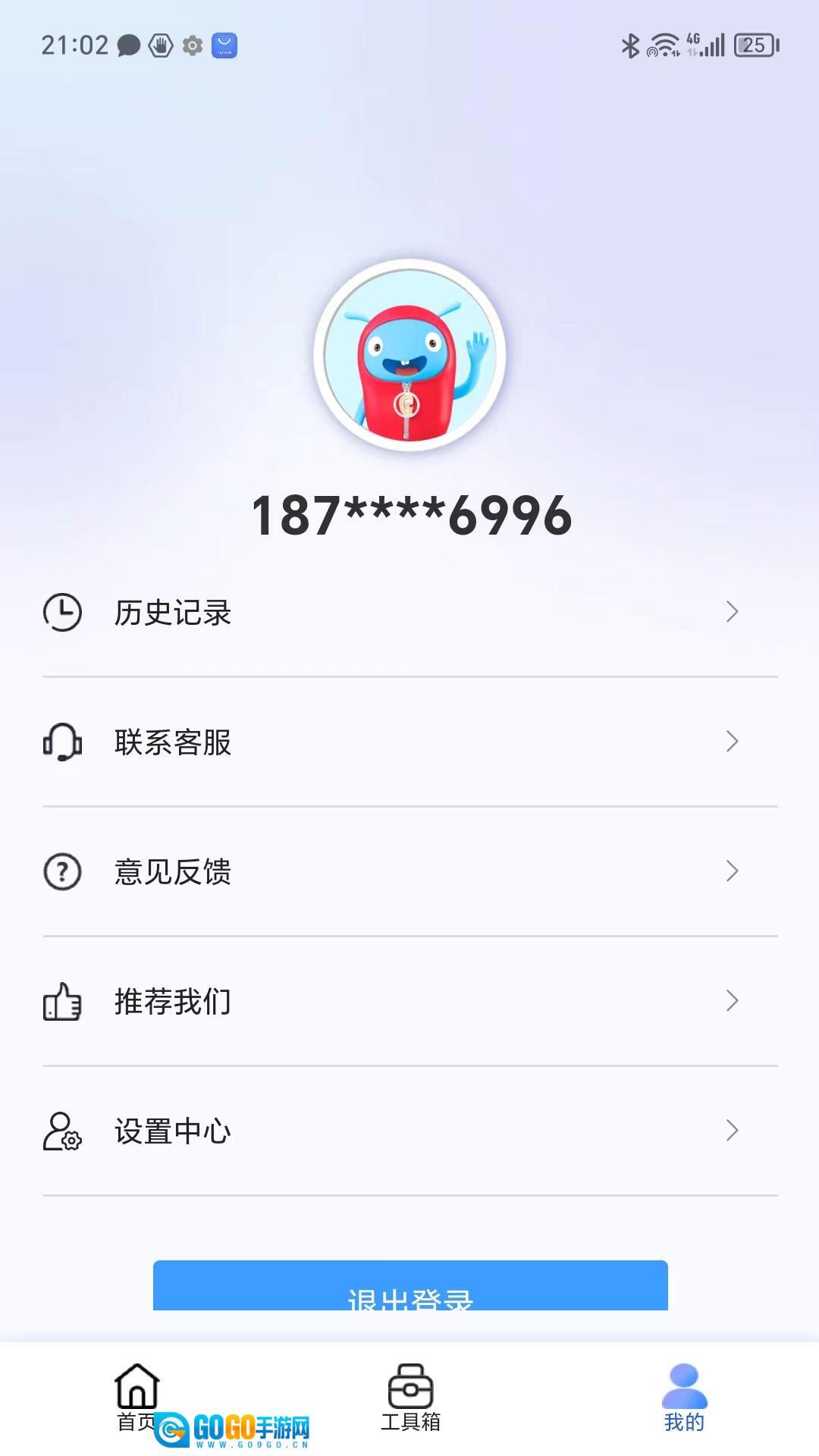Image resolution: width=819 pixels, height=1456 pixels.
Task: Tap the profile avatar picture
Action: click(409, 355)
